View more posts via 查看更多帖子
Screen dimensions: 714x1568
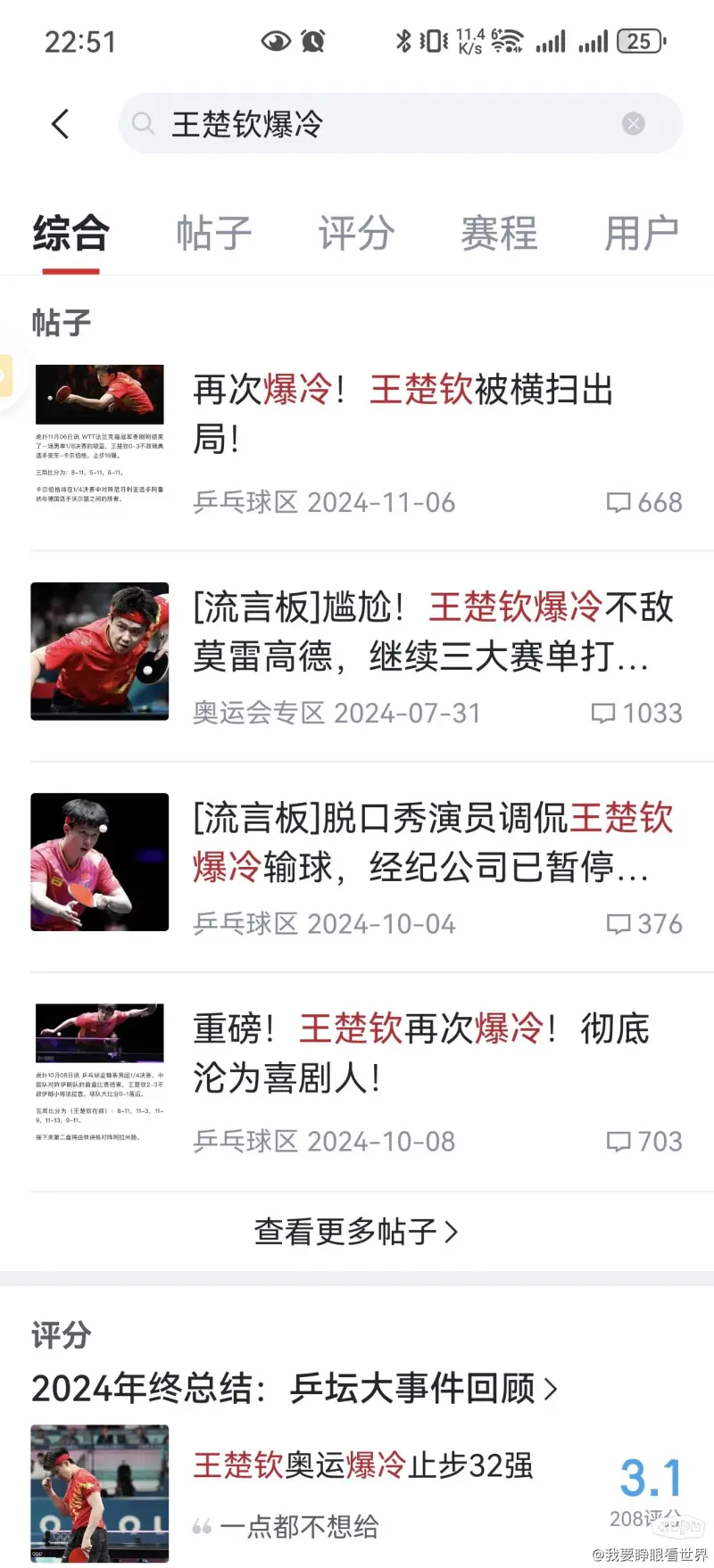[357, 1232]
